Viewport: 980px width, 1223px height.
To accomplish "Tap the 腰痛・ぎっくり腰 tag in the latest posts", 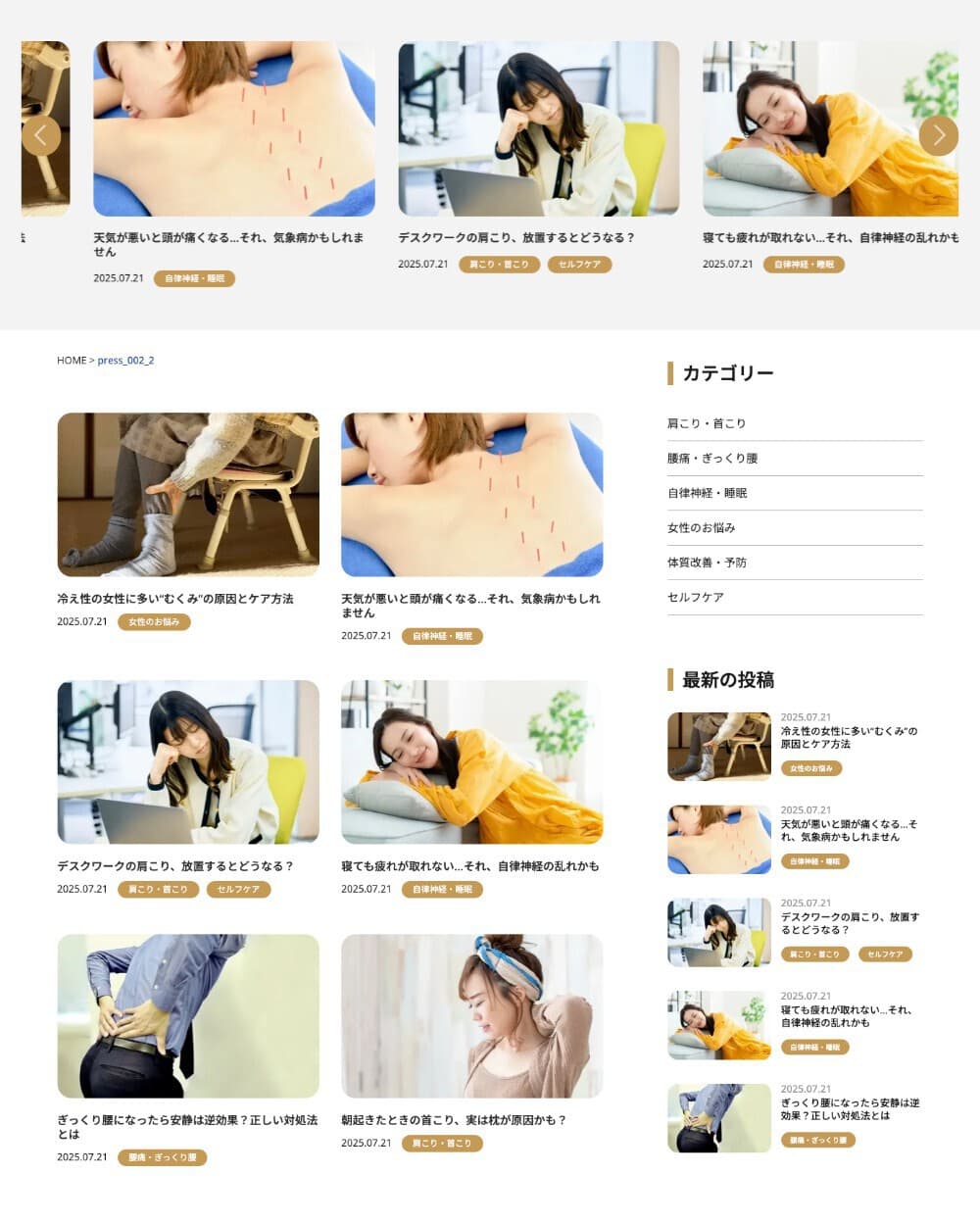I will pyautogui.click(x=817, y=1141).
